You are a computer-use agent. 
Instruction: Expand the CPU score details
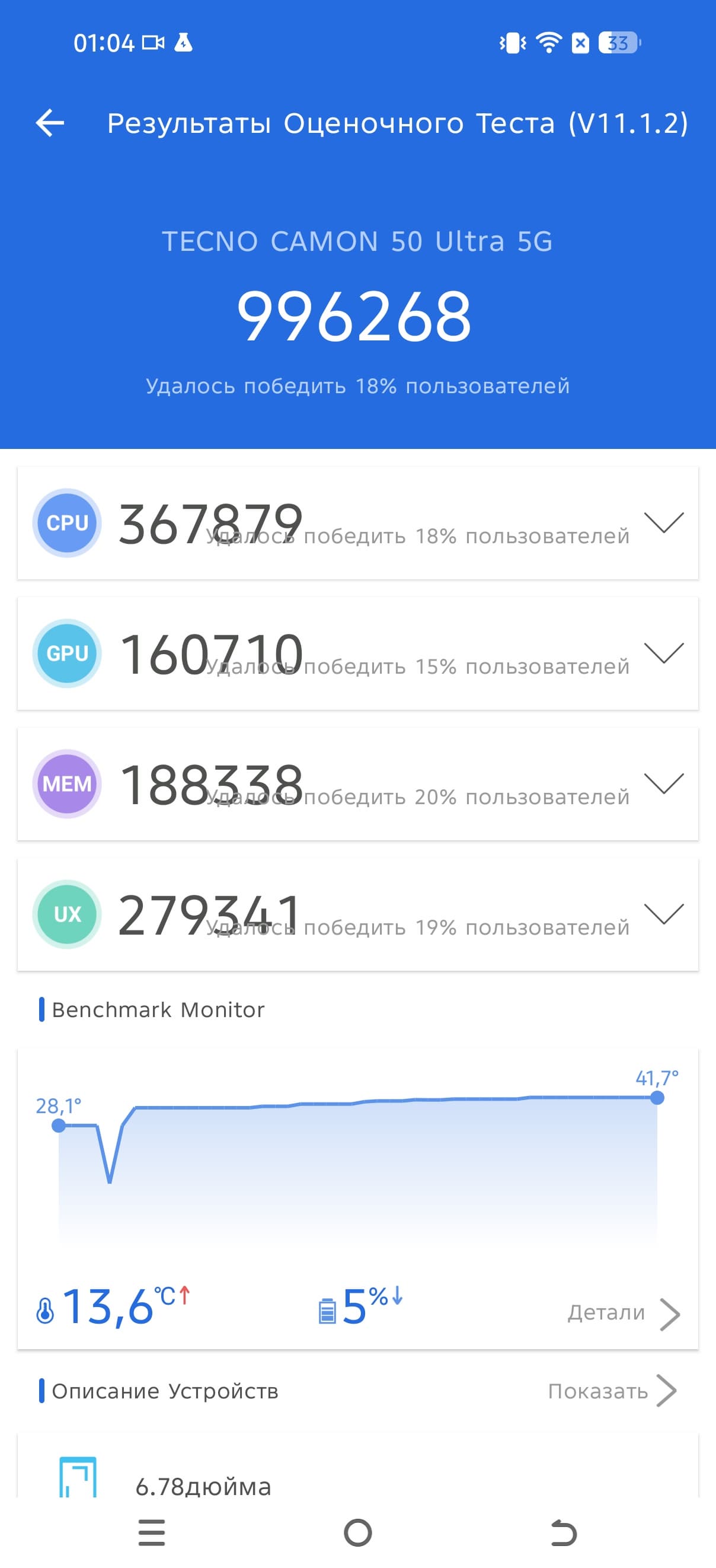664,523
